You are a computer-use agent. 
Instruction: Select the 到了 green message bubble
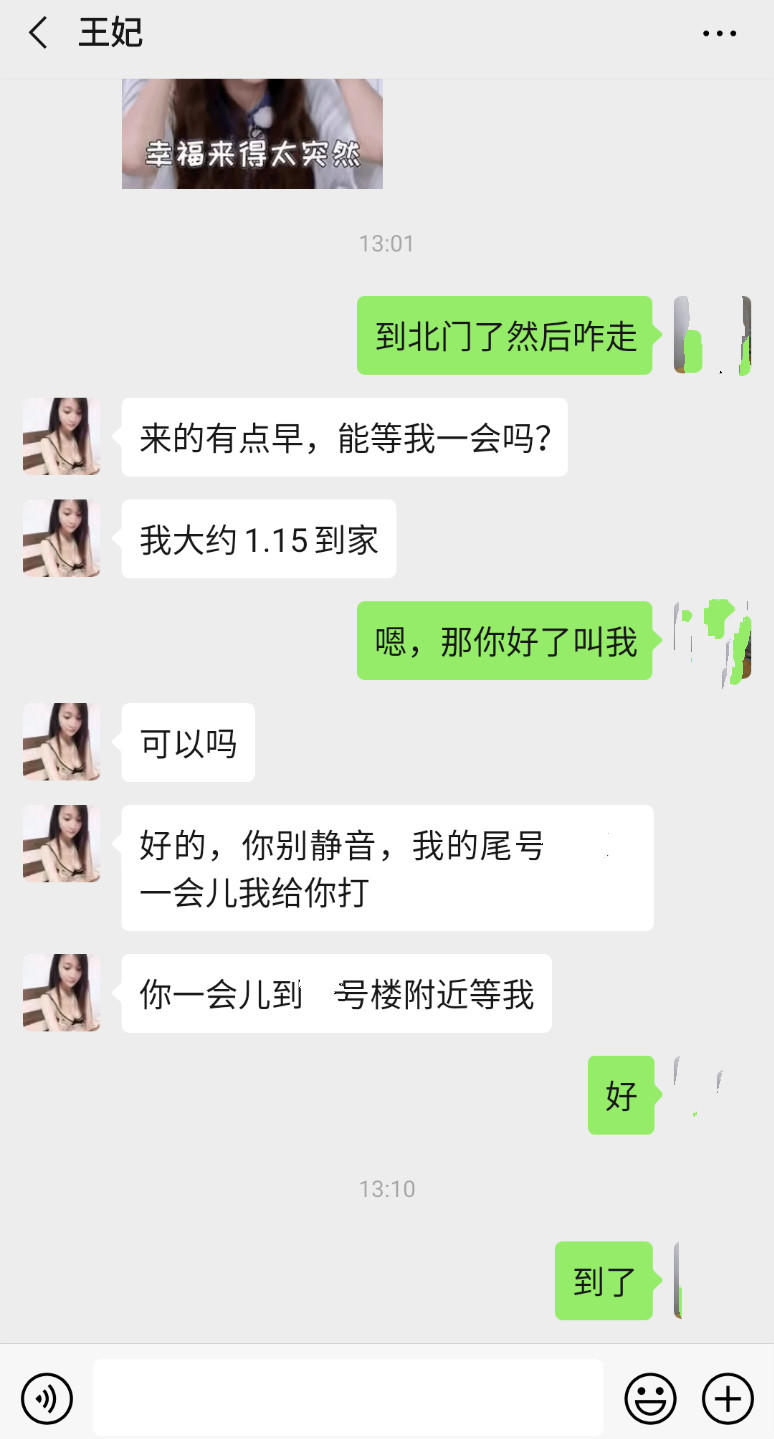pos(603,1281)
